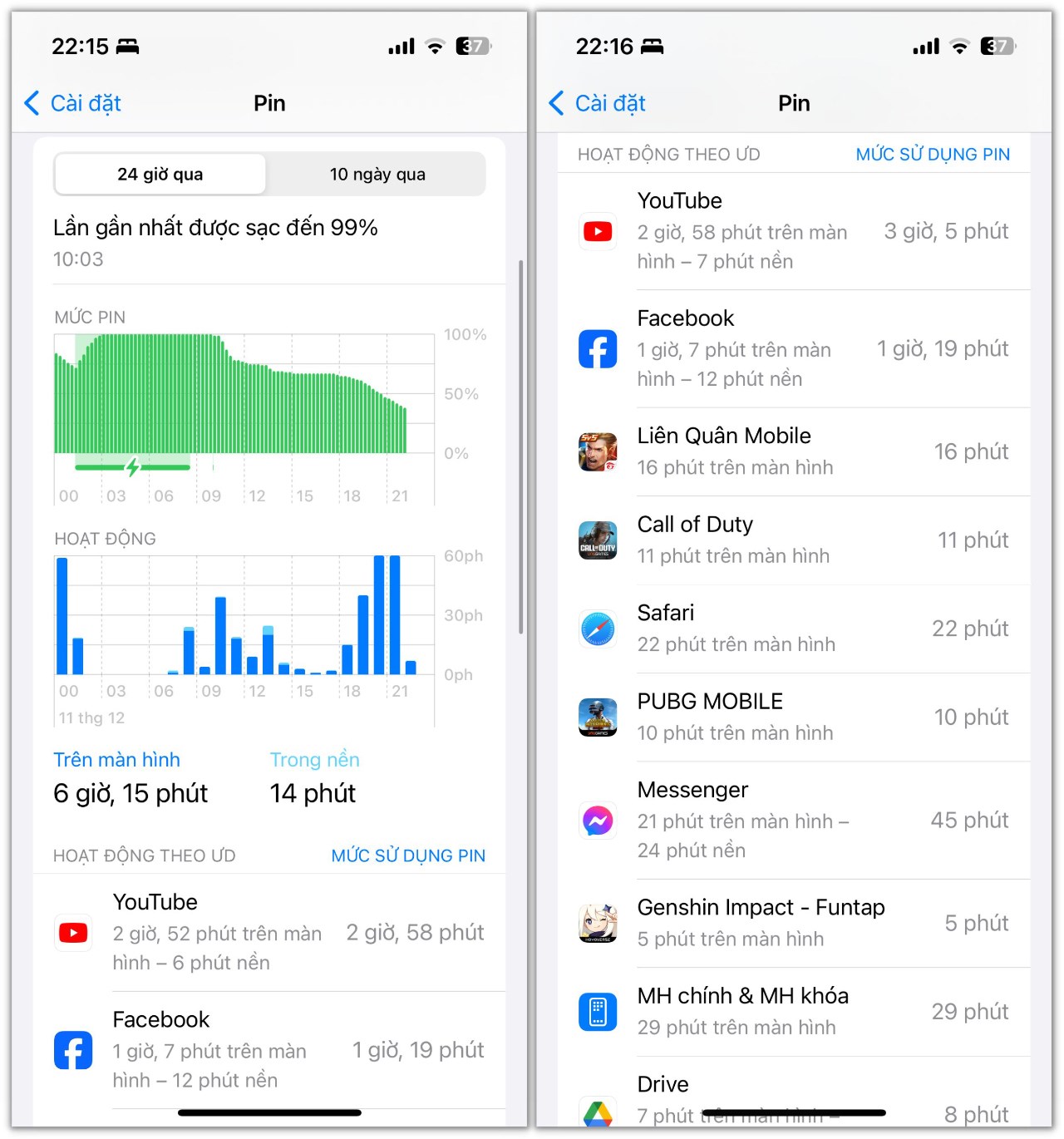Select the Facebook app icon
1064x1139 pixels.
click(x=598, y=348)
